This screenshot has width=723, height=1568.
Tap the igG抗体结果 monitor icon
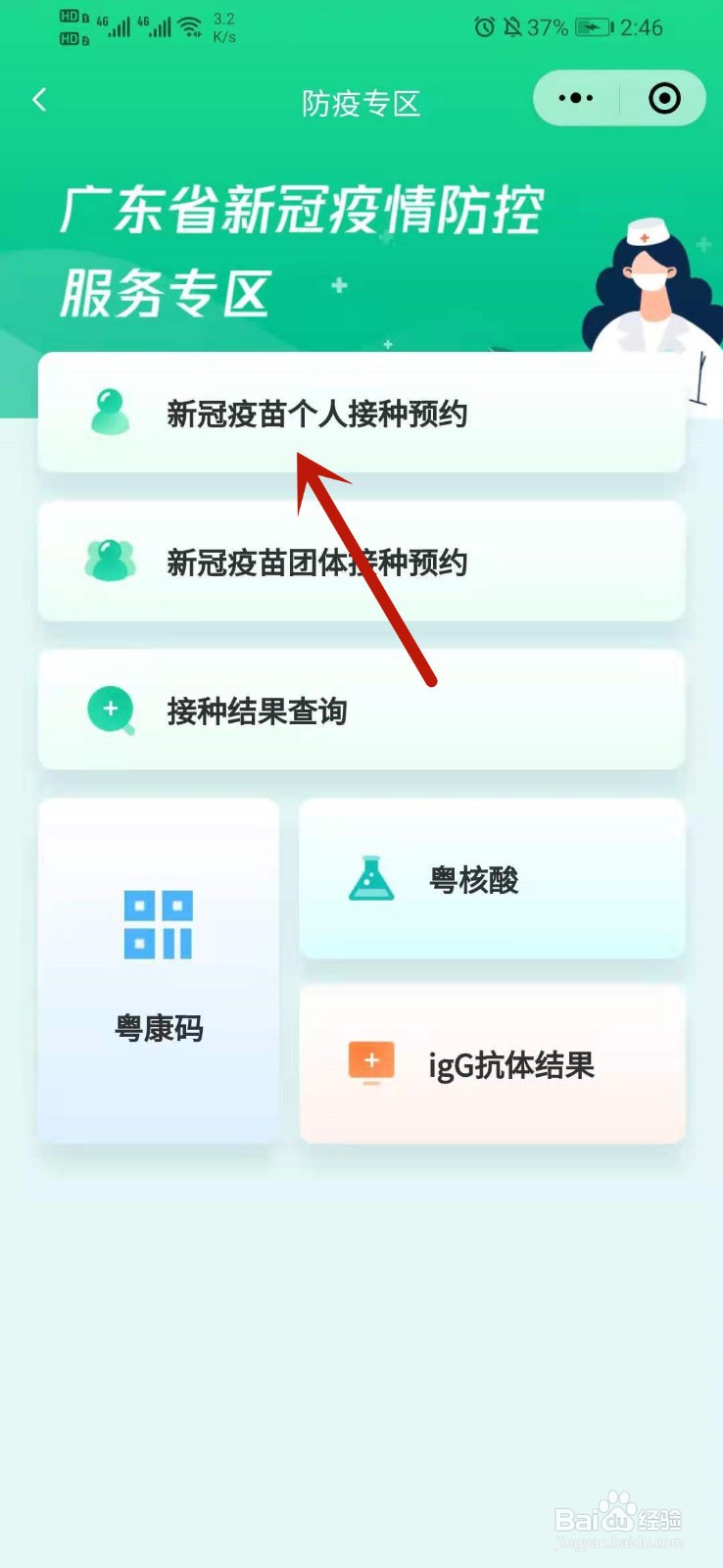pos(369,1062)
